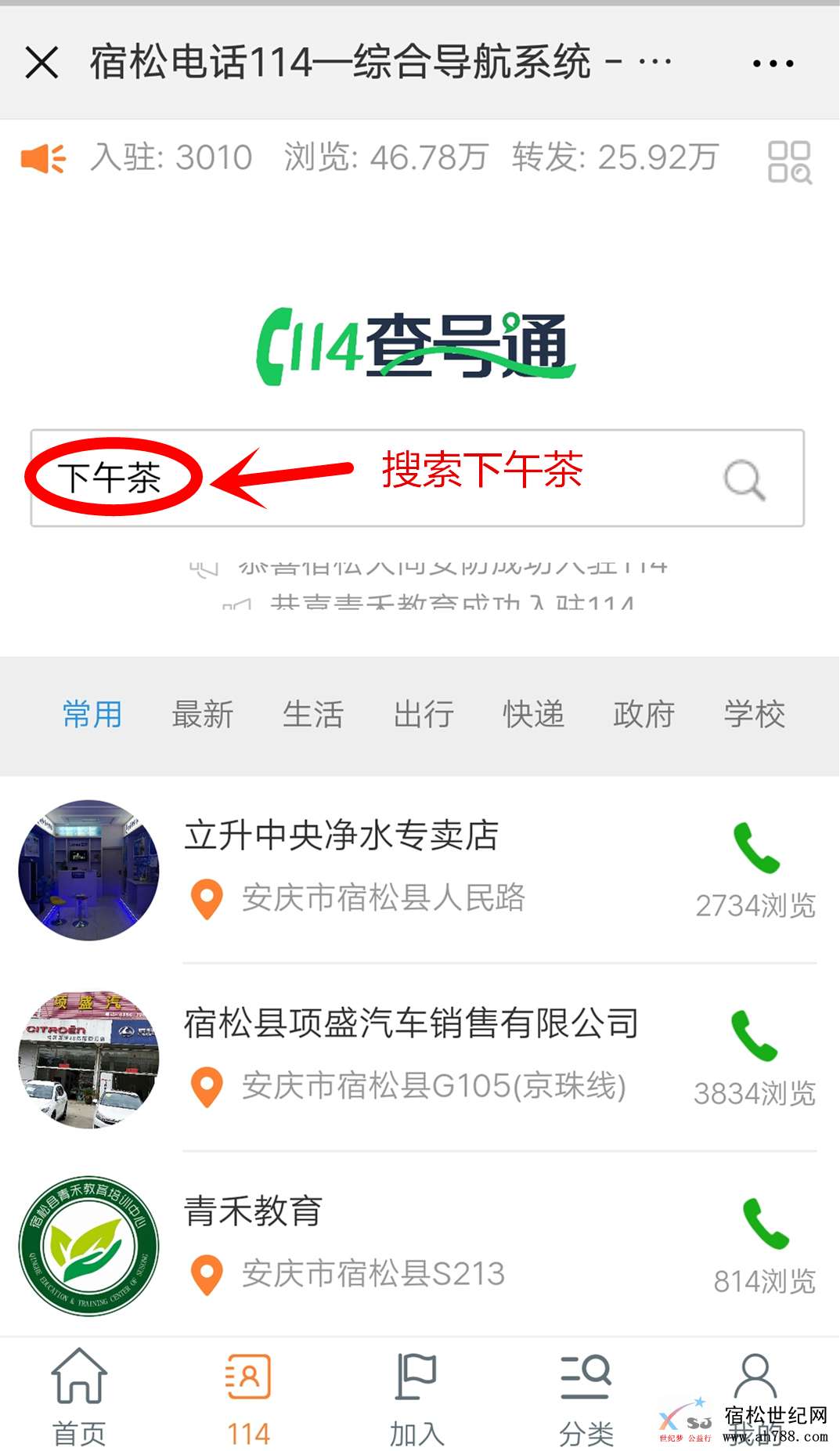
Task: Go to the 首页 home tab
Action: [79, 1396]
